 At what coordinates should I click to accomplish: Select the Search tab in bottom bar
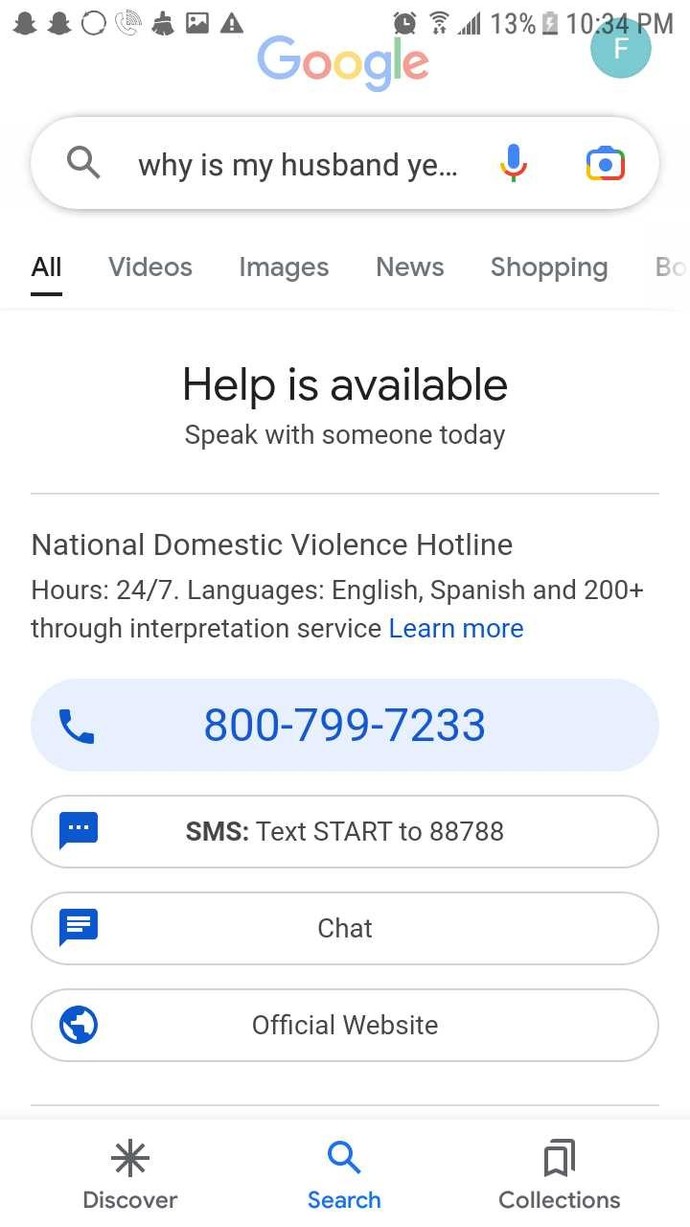[x=344, y=1175]
